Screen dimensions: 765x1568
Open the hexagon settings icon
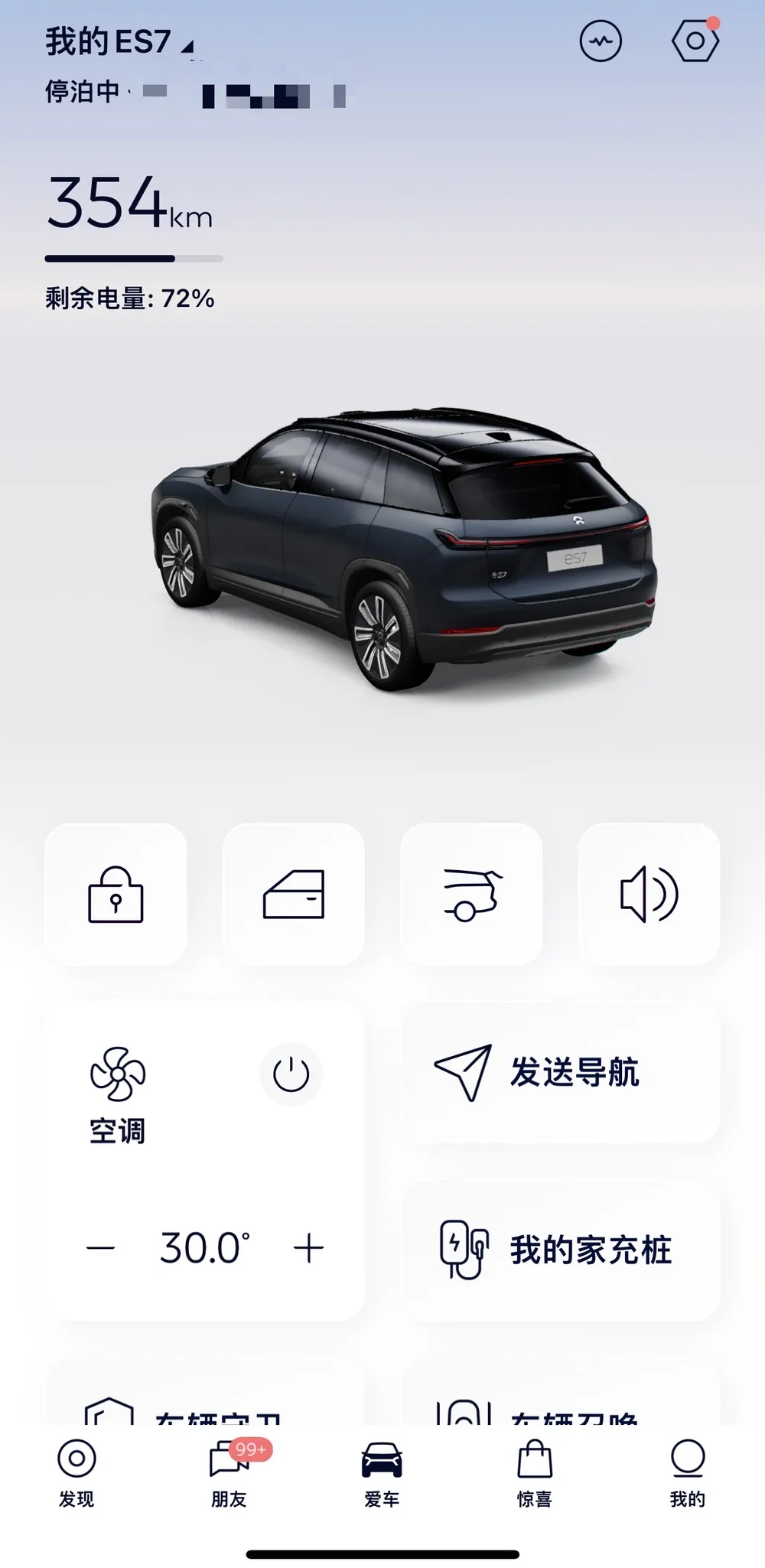(695, 41)
